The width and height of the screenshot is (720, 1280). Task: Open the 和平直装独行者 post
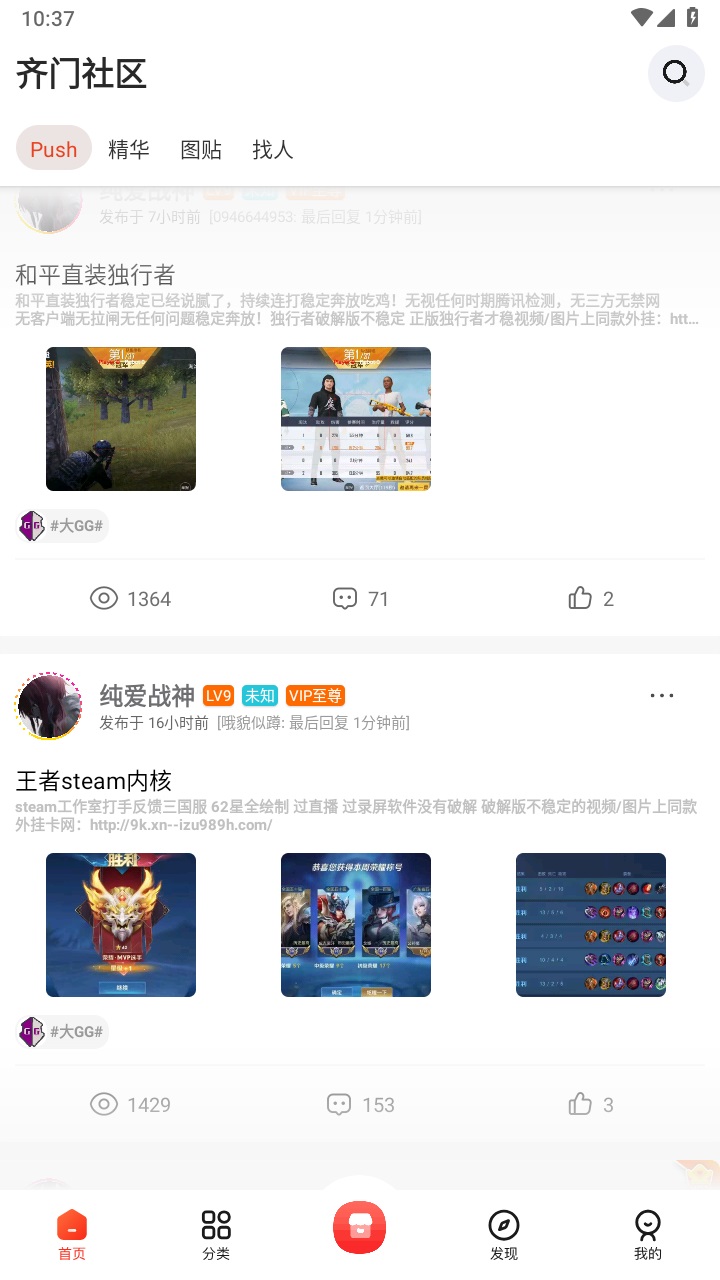pos(95,274)
